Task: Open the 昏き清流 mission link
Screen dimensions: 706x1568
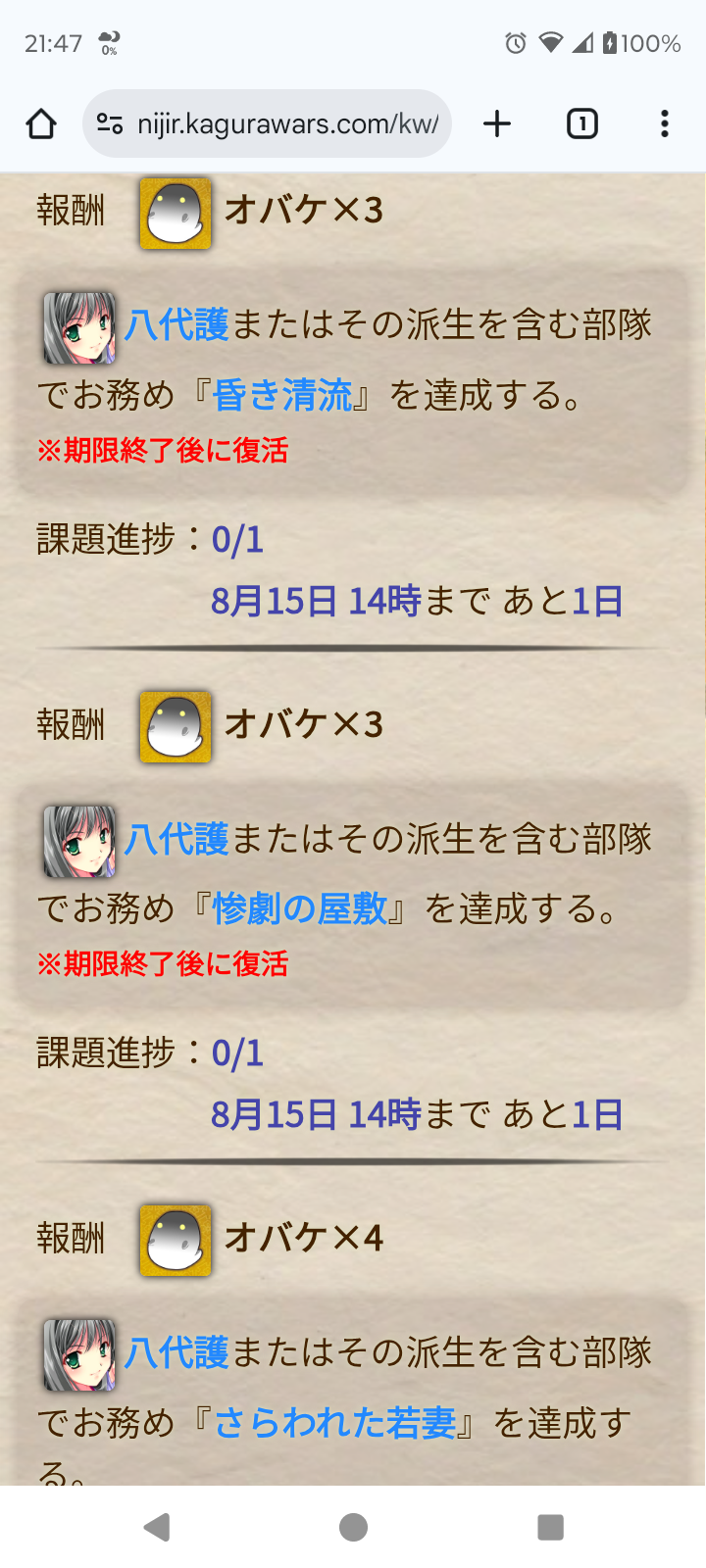Action: tap(282, 395)
